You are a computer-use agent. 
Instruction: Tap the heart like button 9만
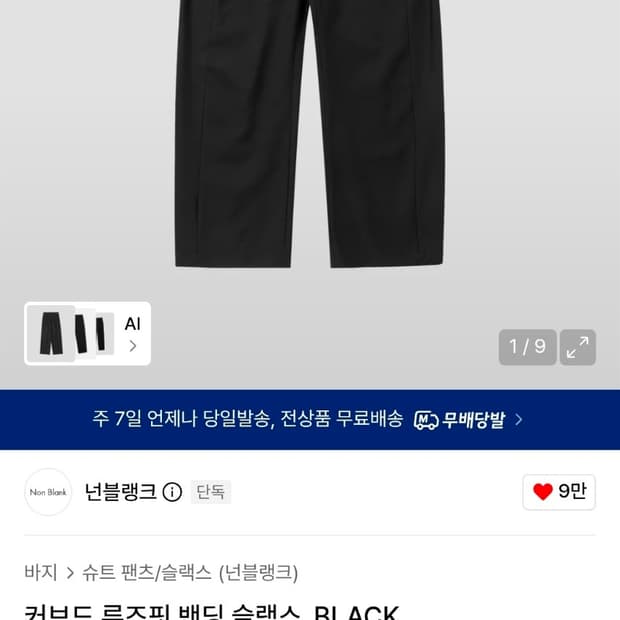(x=559, y=492)
